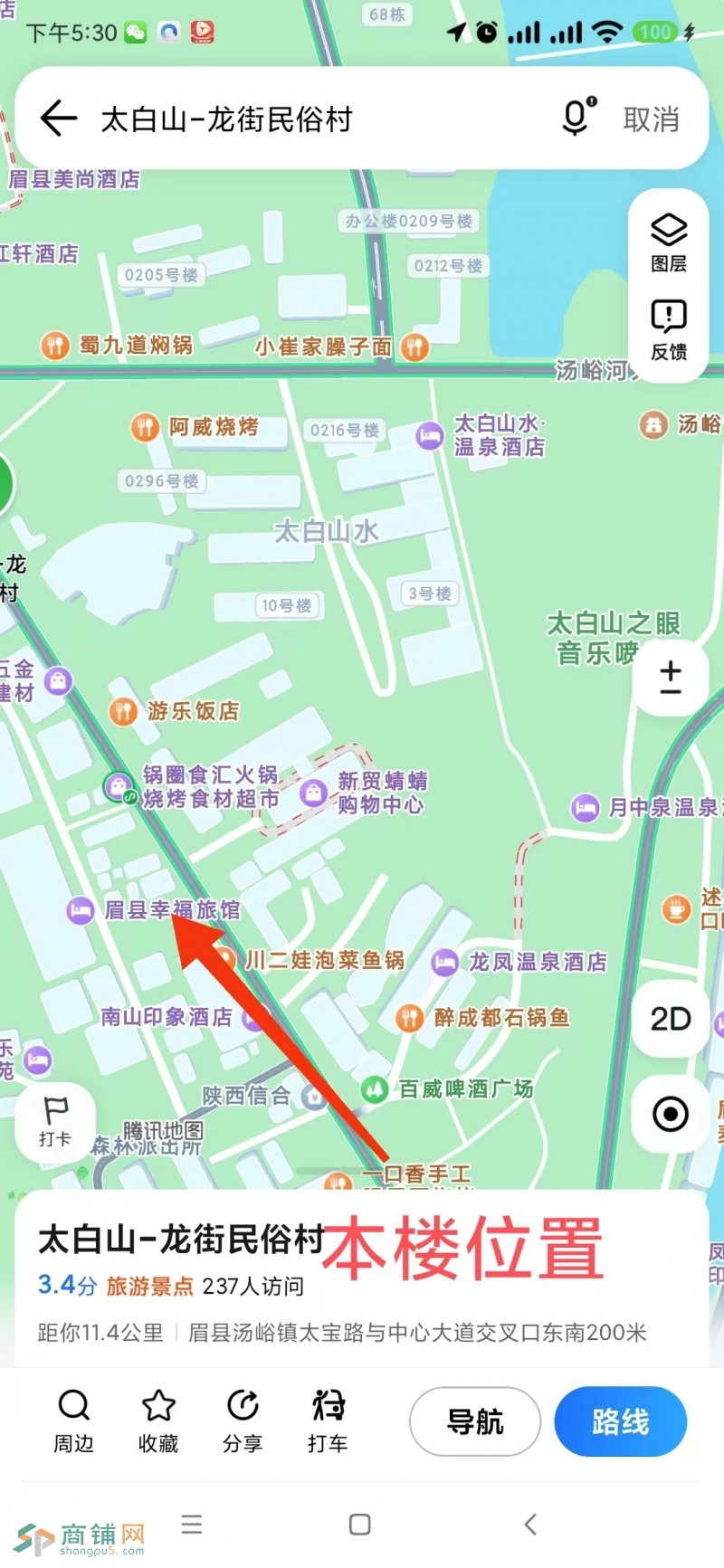This screenshot has width=724, height=1568.
Task: Search nearby places with 周边
Action: coord(73,1421)
